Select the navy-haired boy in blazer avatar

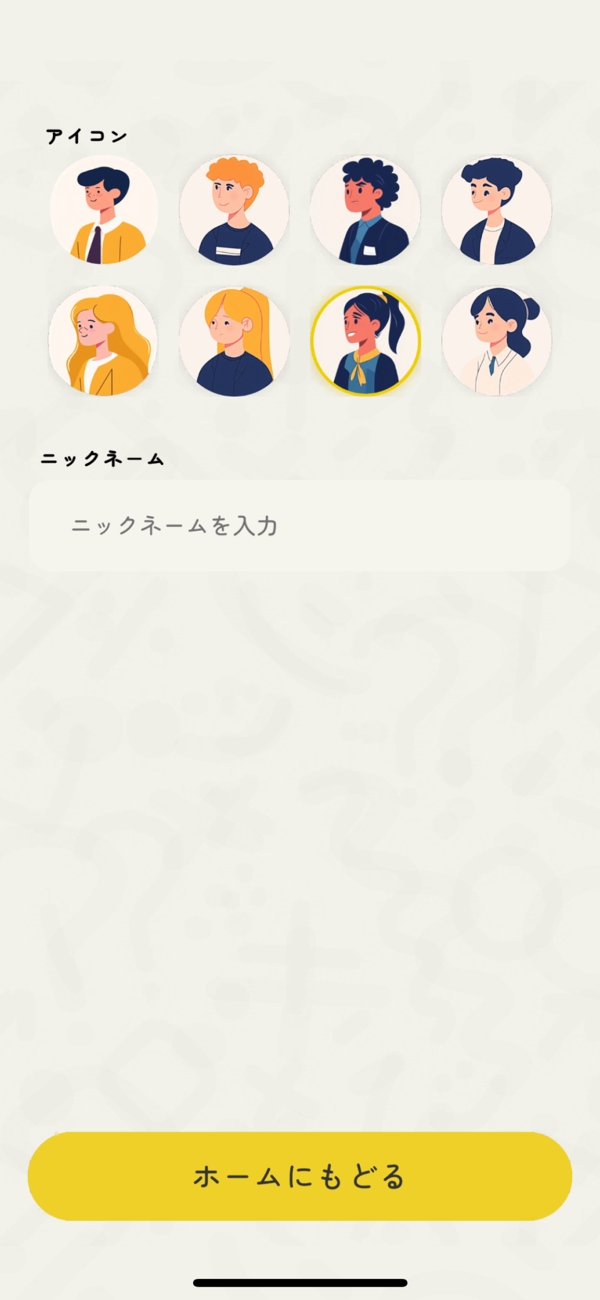pos(496,211)
